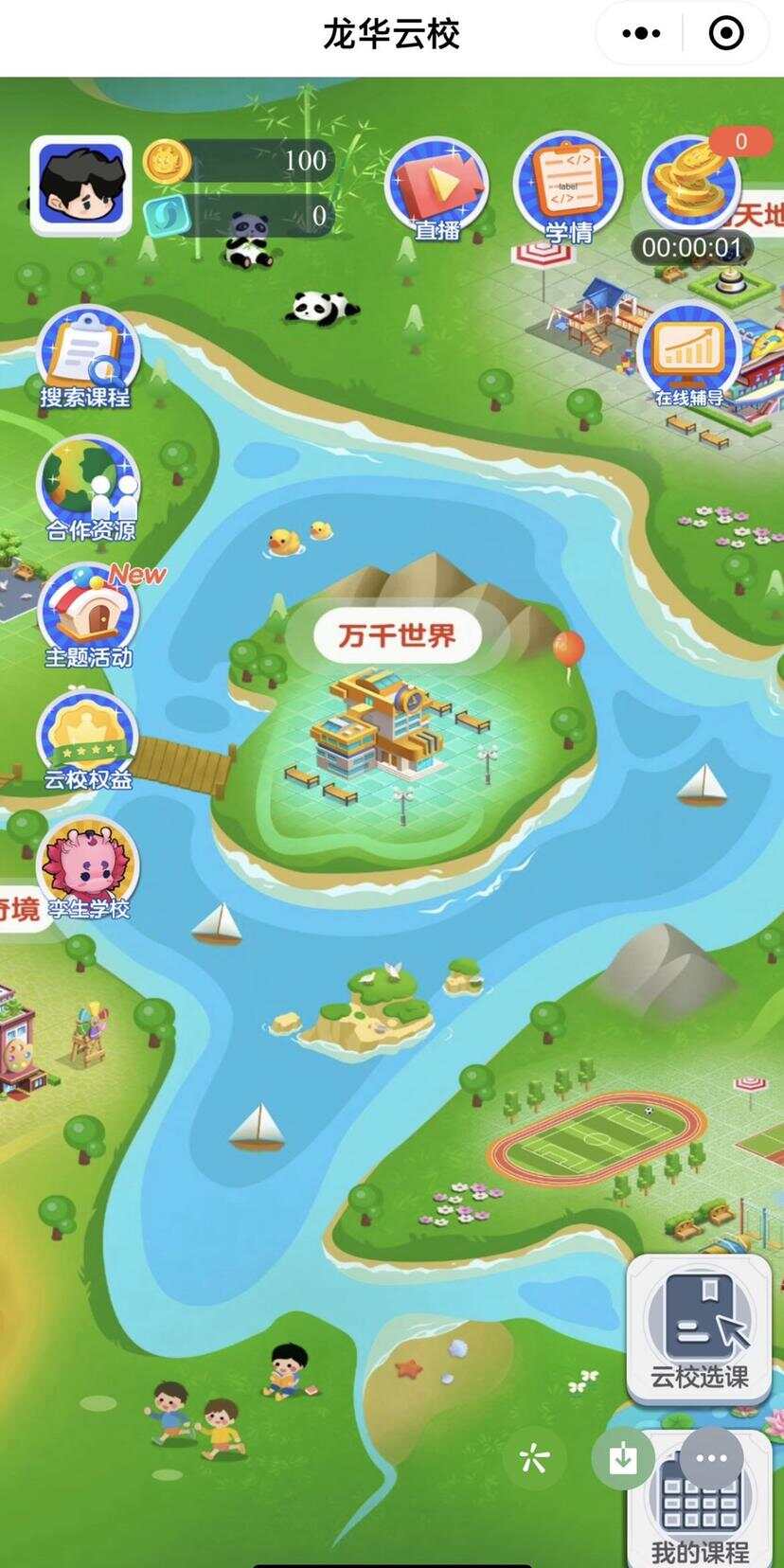Tap the gold coins reward timer icon
Screen dimensions: 784x1568
pos(692,187)
